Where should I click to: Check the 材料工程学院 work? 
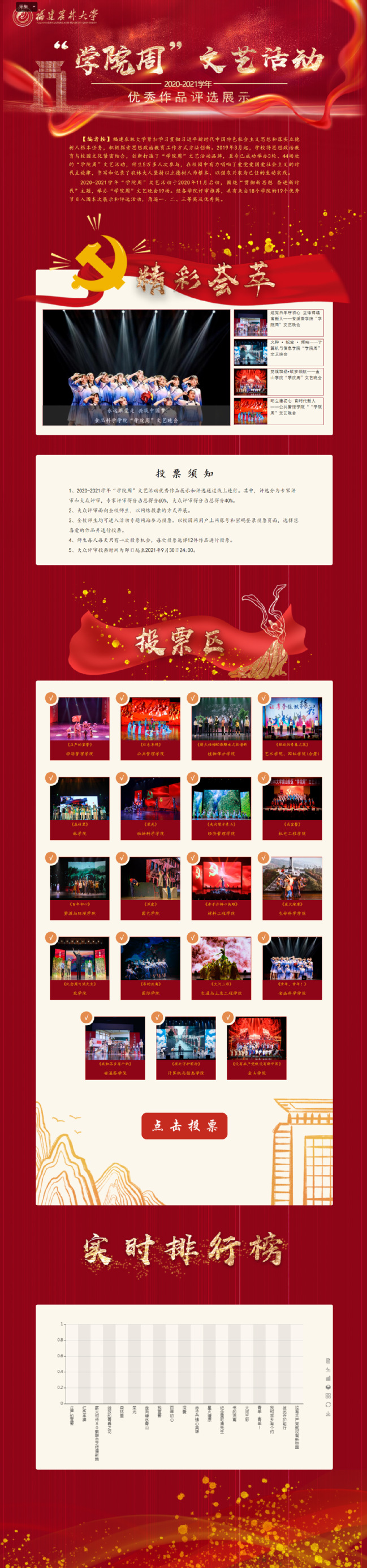193,858
